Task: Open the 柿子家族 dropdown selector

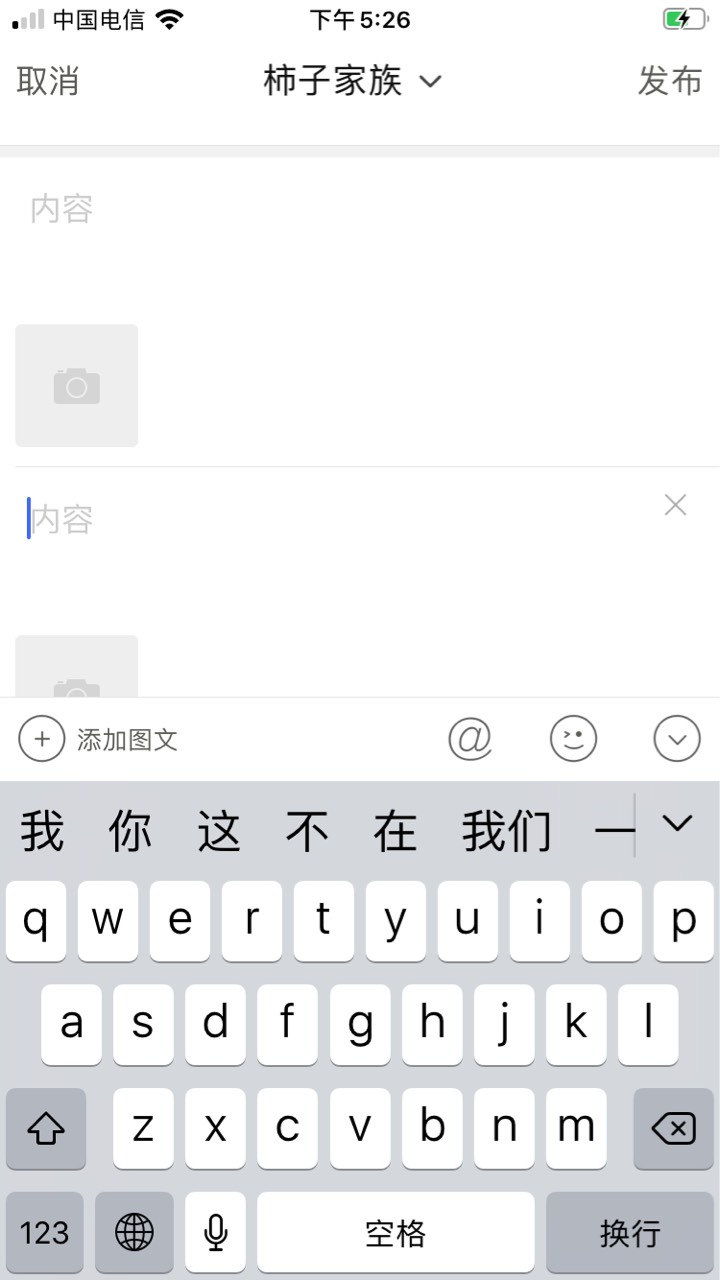Action: 352,81
